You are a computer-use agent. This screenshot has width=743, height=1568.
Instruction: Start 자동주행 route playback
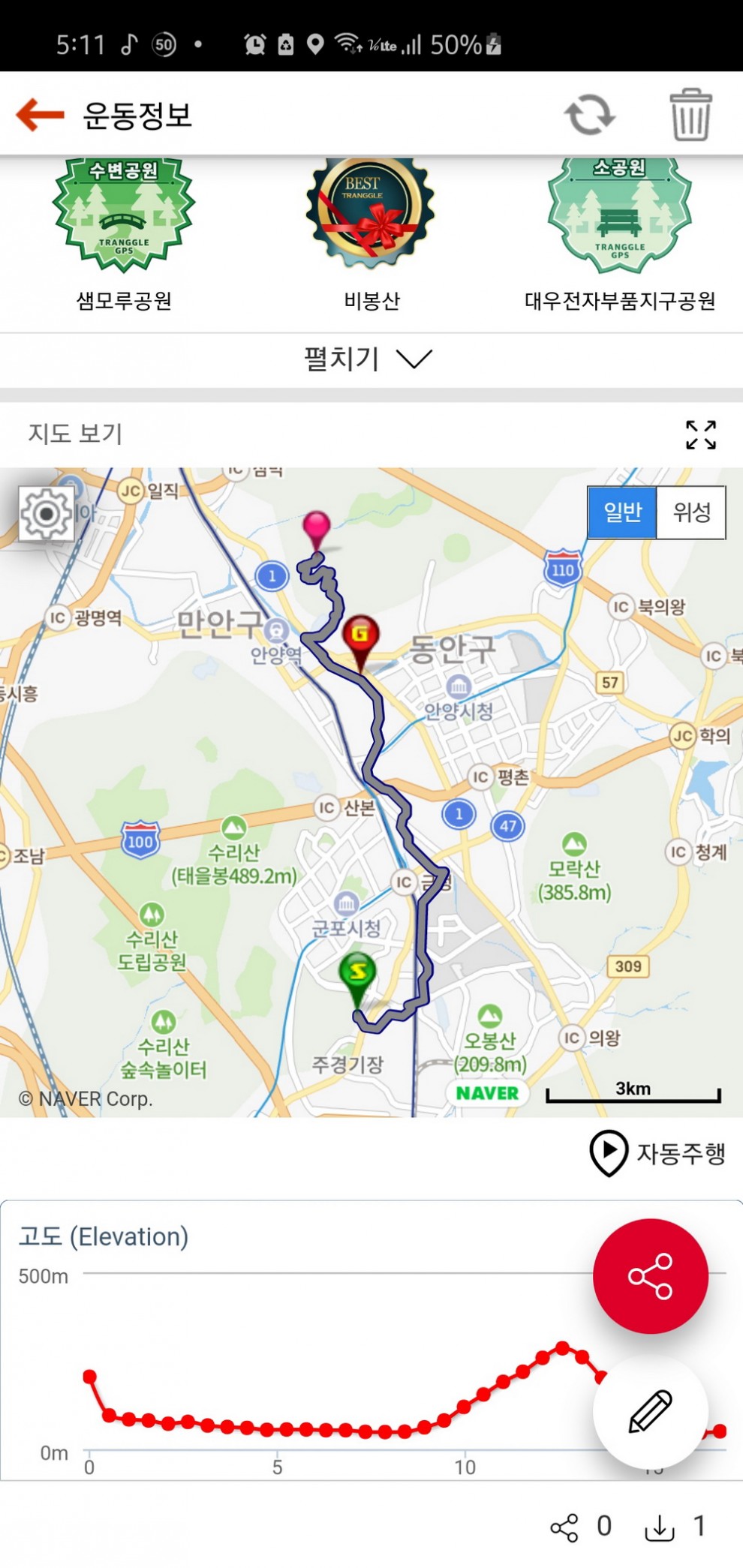pos(657,1152)
